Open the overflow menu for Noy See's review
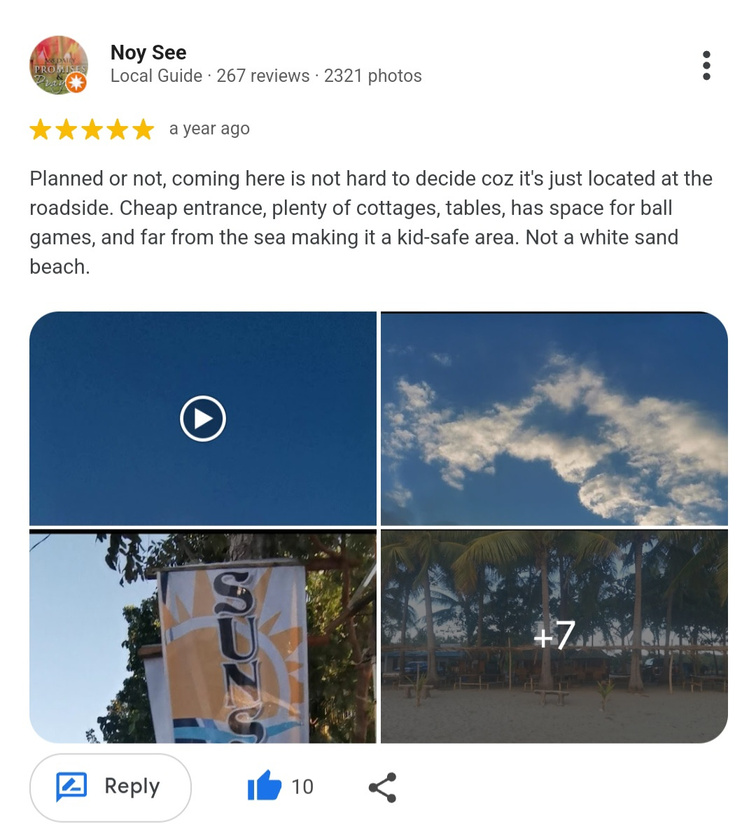This screenshot has height=834, width=756. point(706,65)
